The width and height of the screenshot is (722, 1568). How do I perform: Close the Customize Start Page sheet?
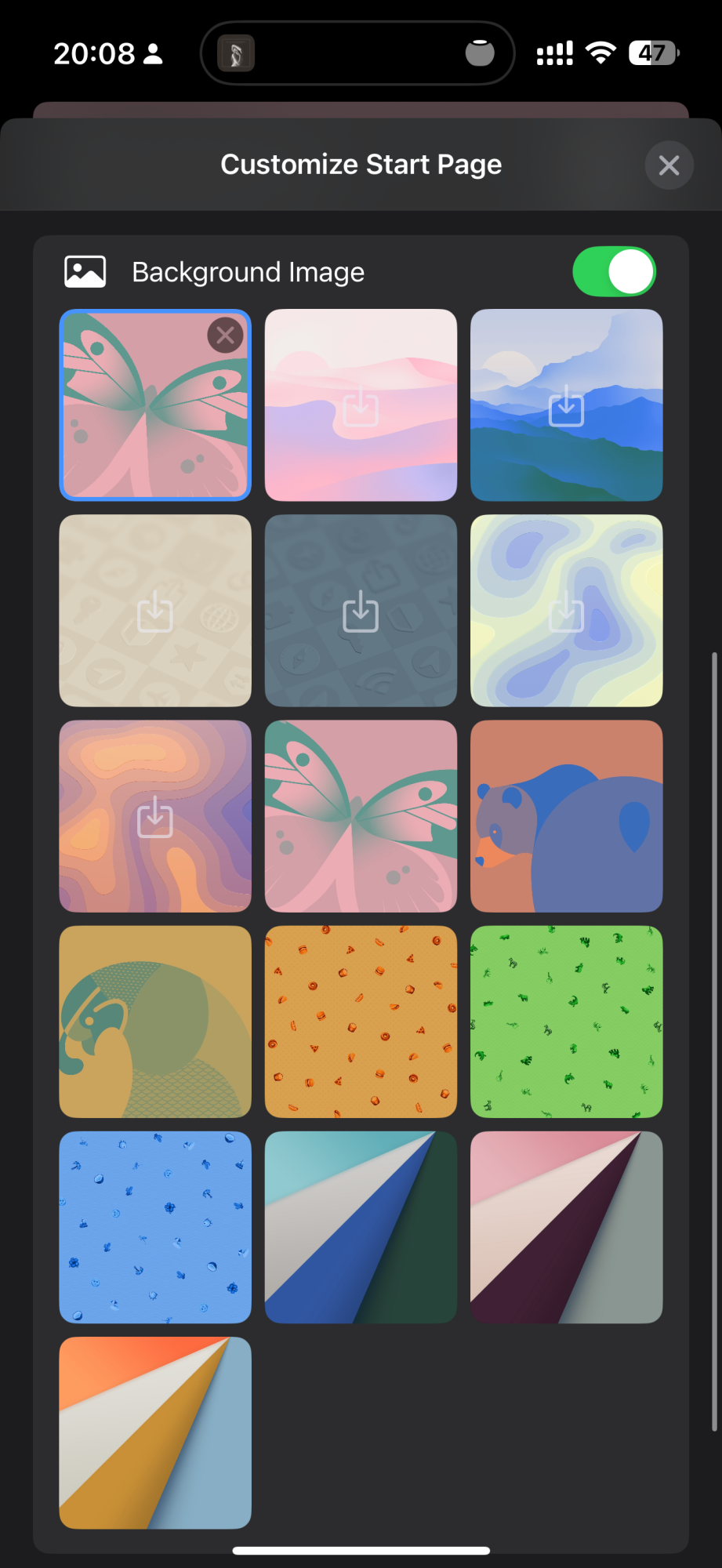coord(669,165)
